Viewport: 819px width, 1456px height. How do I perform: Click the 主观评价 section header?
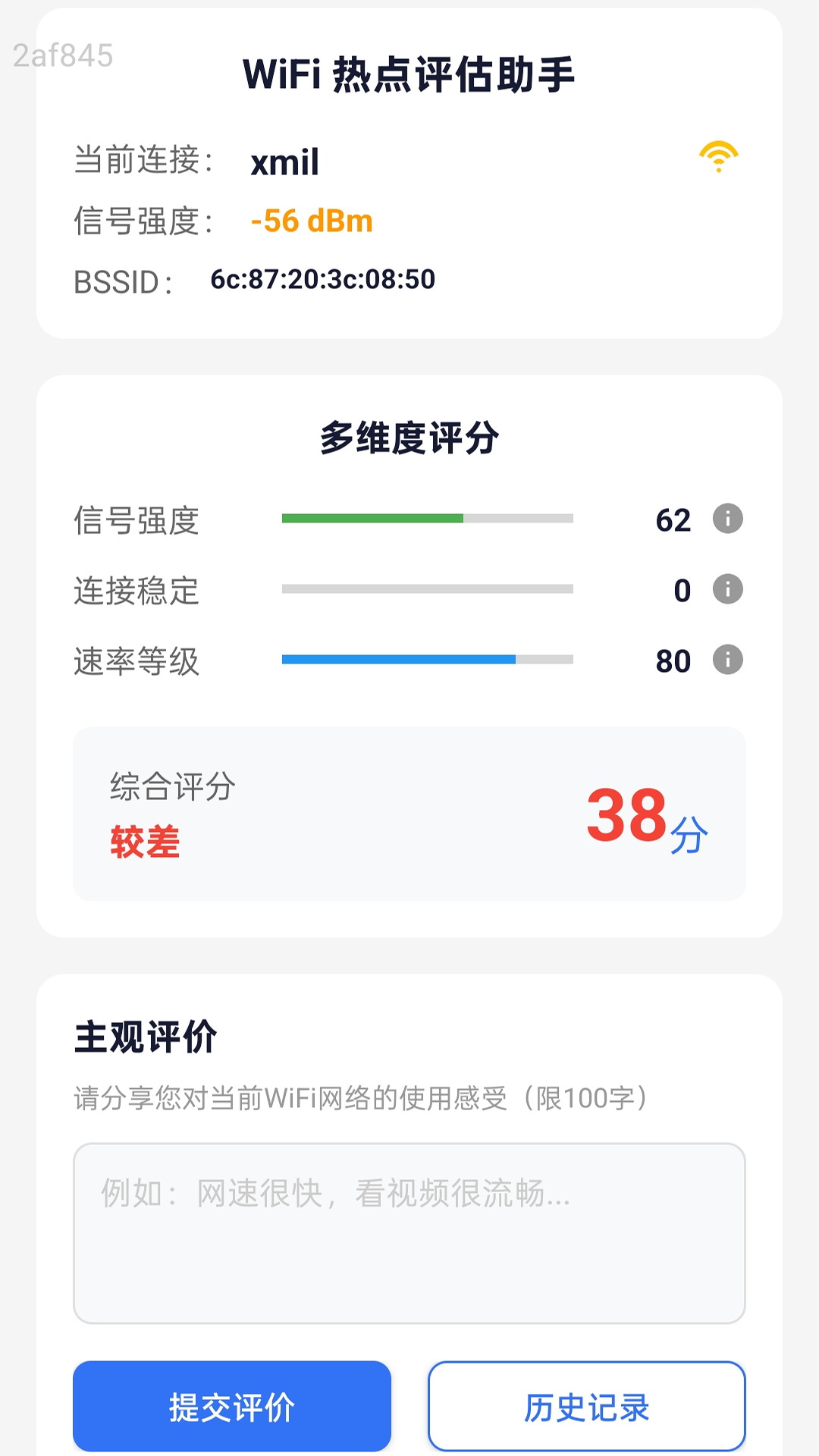click(x=146, y=1033)
